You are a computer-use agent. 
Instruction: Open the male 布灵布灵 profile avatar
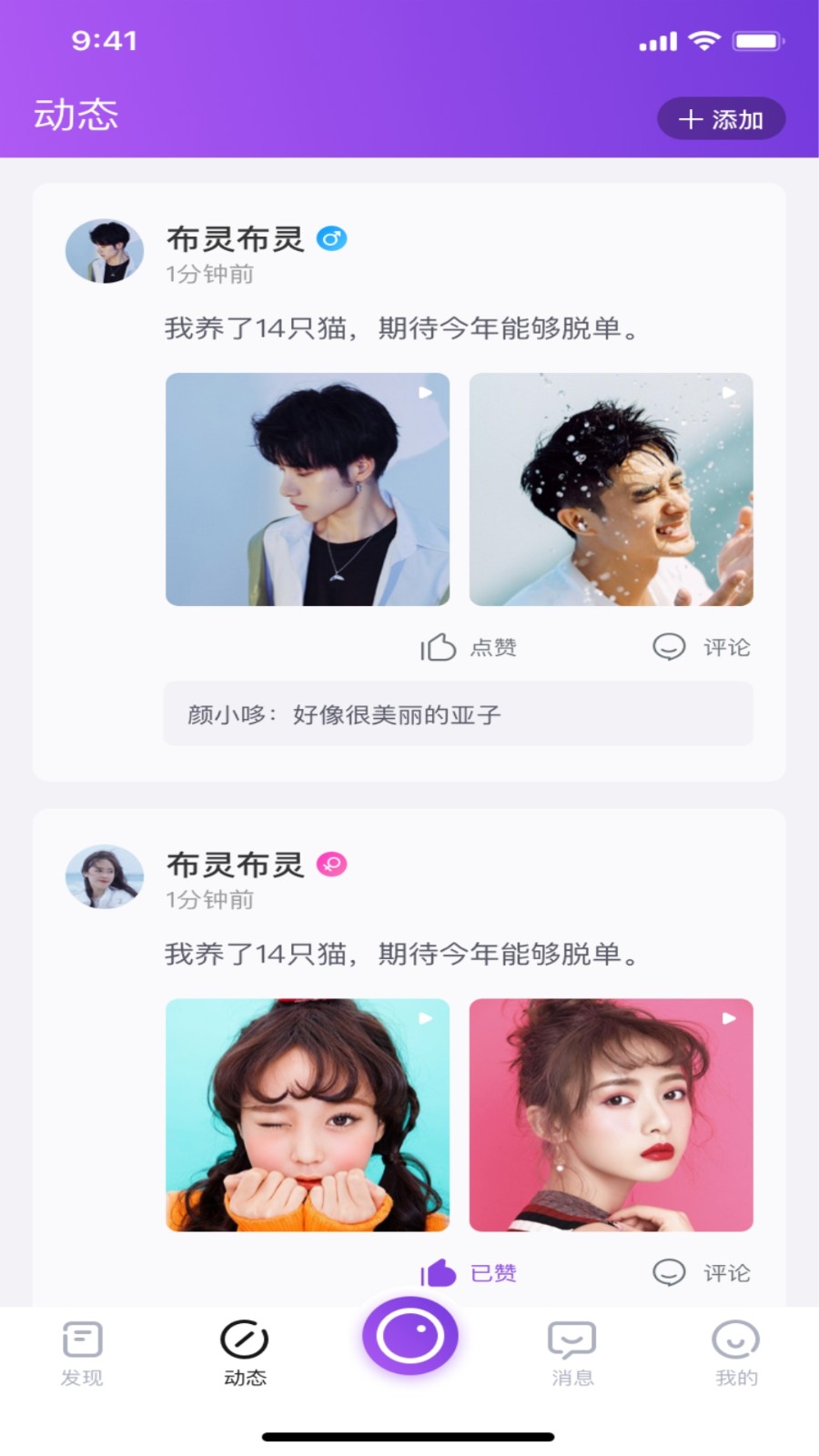point(105,250)
